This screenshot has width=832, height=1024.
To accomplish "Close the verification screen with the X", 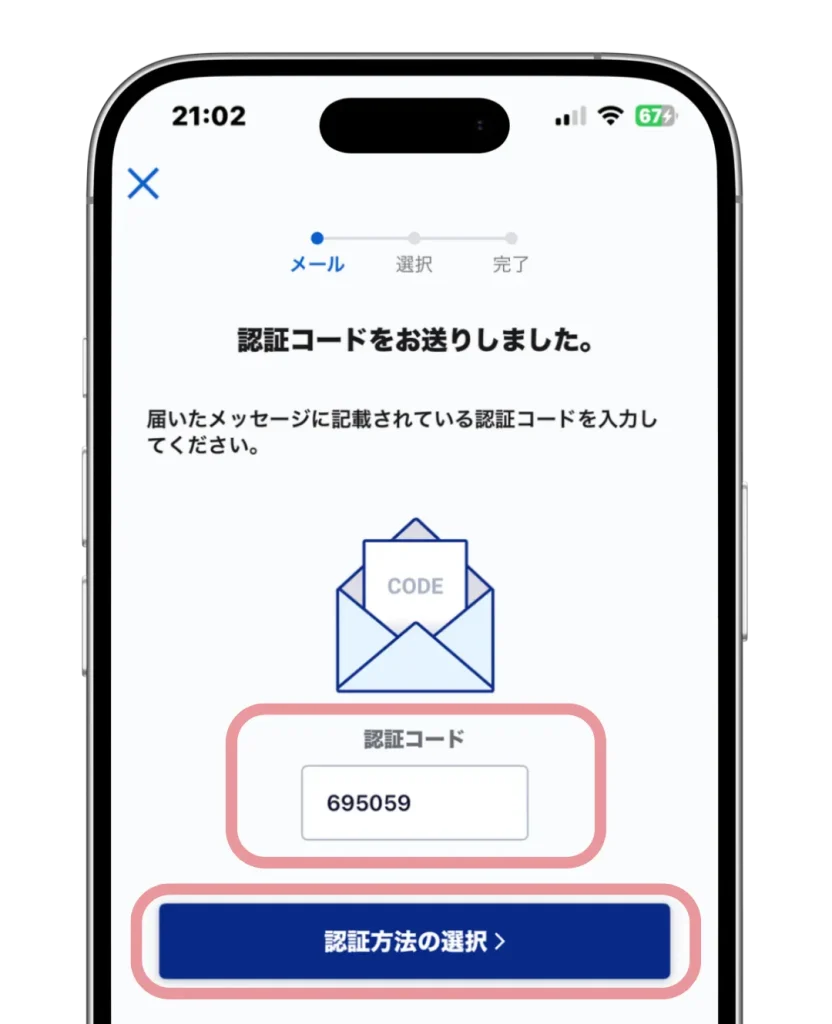I will (x=143, y=183).
